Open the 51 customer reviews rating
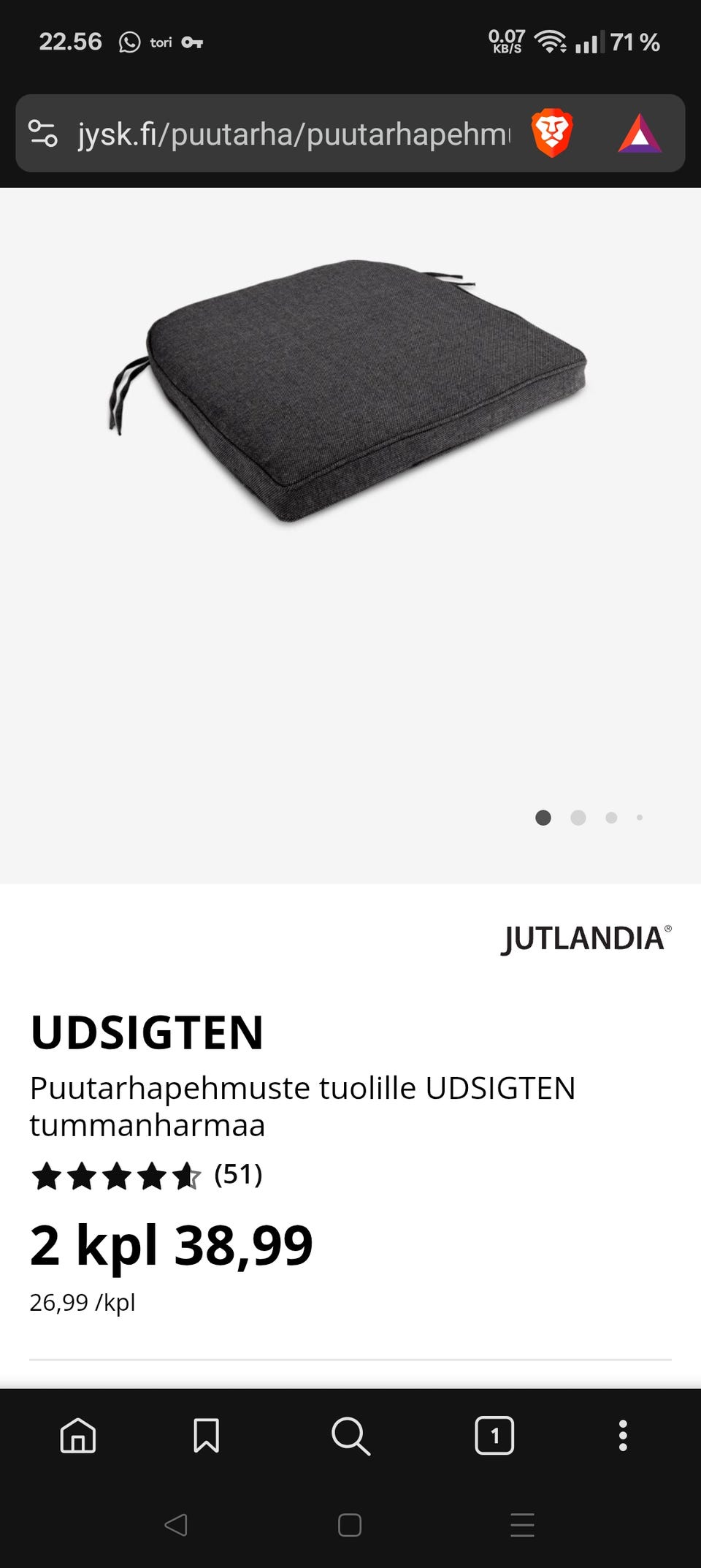701x1568 pixels. point(146,1176)
